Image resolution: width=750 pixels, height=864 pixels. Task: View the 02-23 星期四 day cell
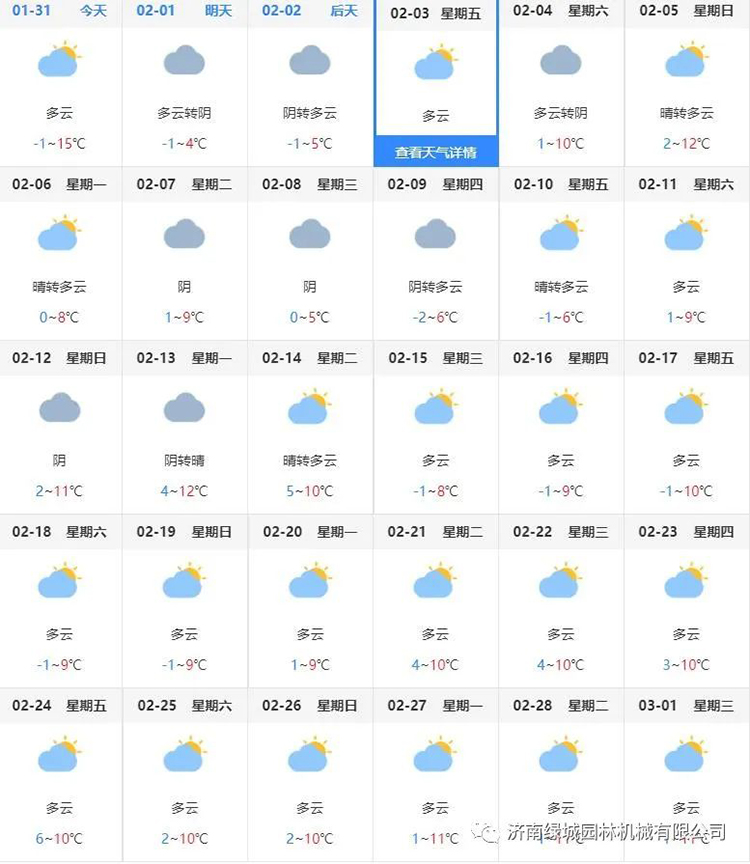pyautogui.click(x=686, y=603)
